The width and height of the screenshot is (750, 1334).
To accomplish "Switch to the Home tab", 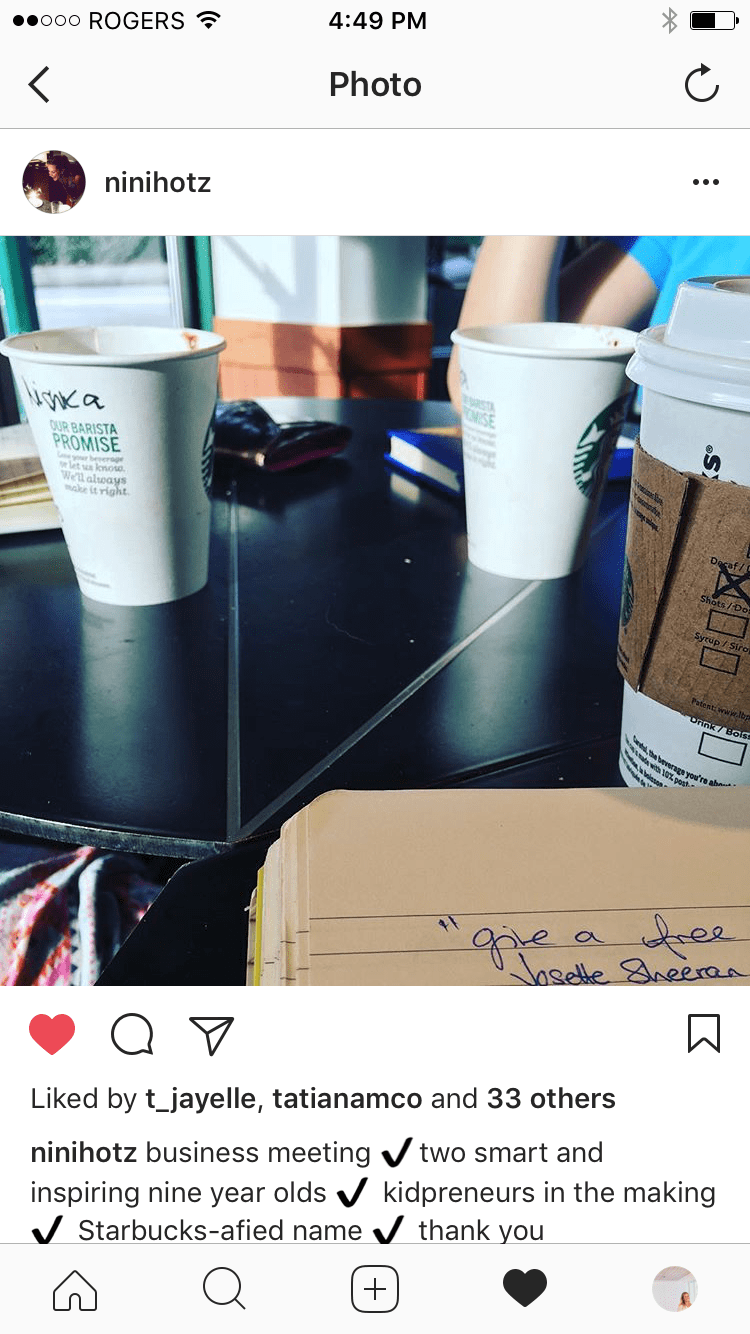I will pos(75,1289).
